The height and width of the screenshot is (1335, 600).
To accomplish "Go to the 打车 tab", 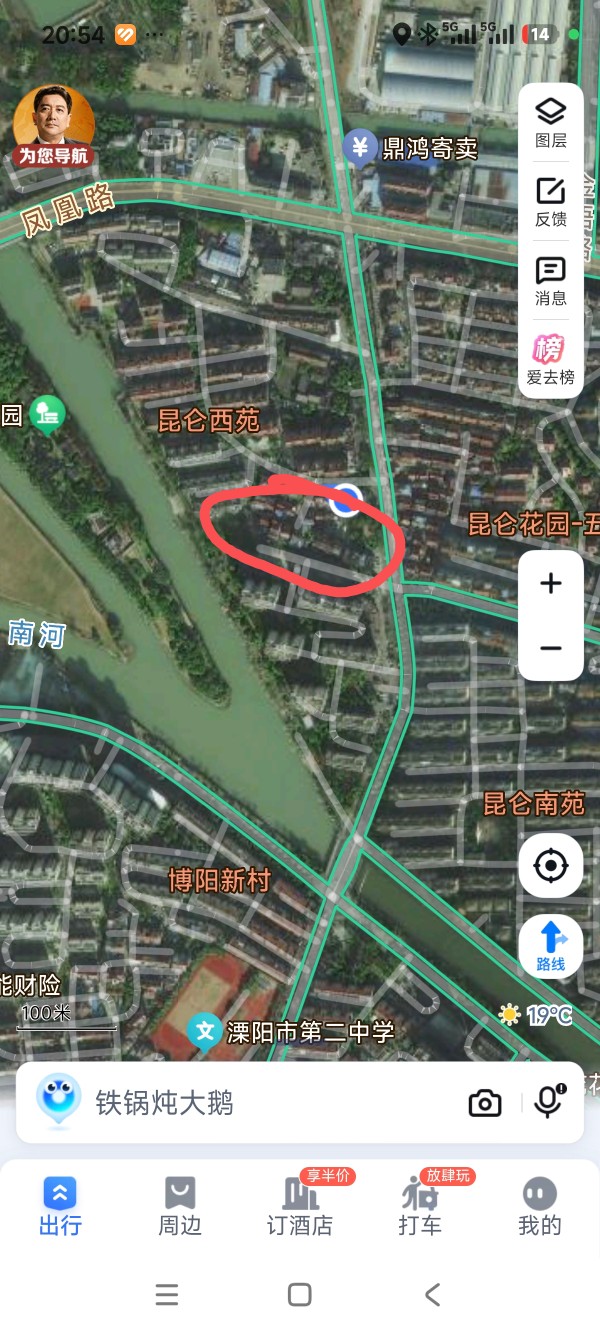I will tap(420, 1205).
